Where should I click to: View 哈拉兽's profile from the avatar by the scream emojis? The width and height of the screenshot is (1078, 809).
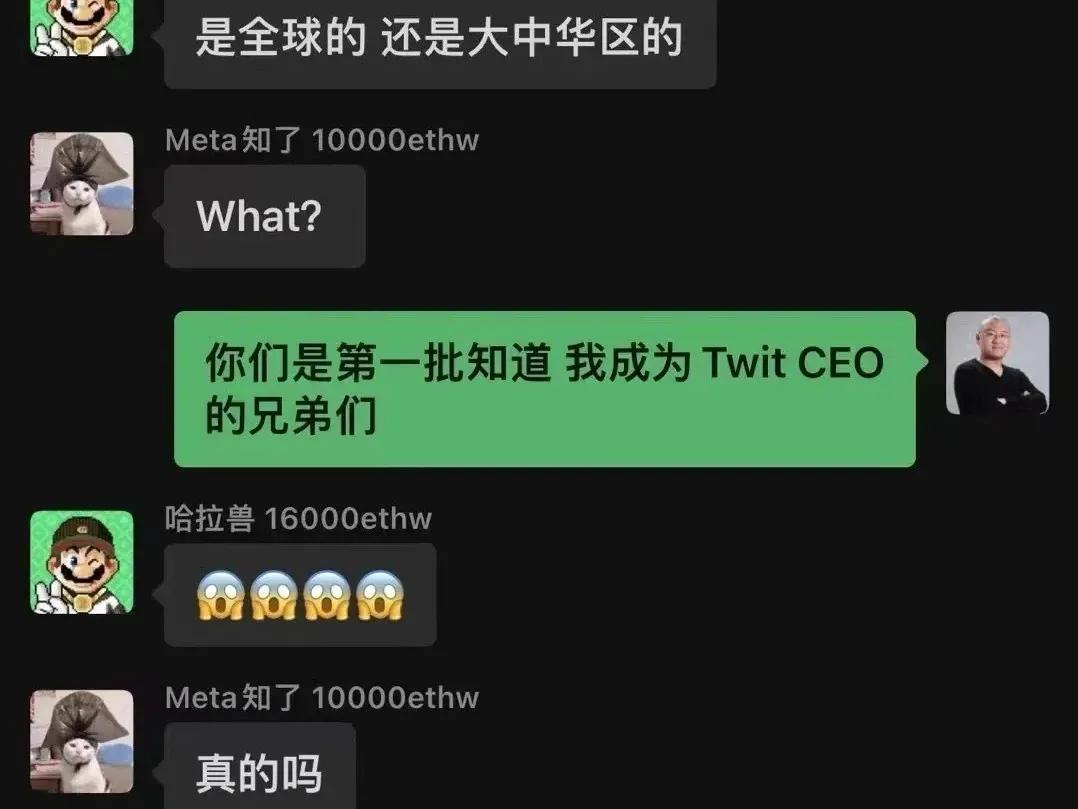click(x=81, y=562)
